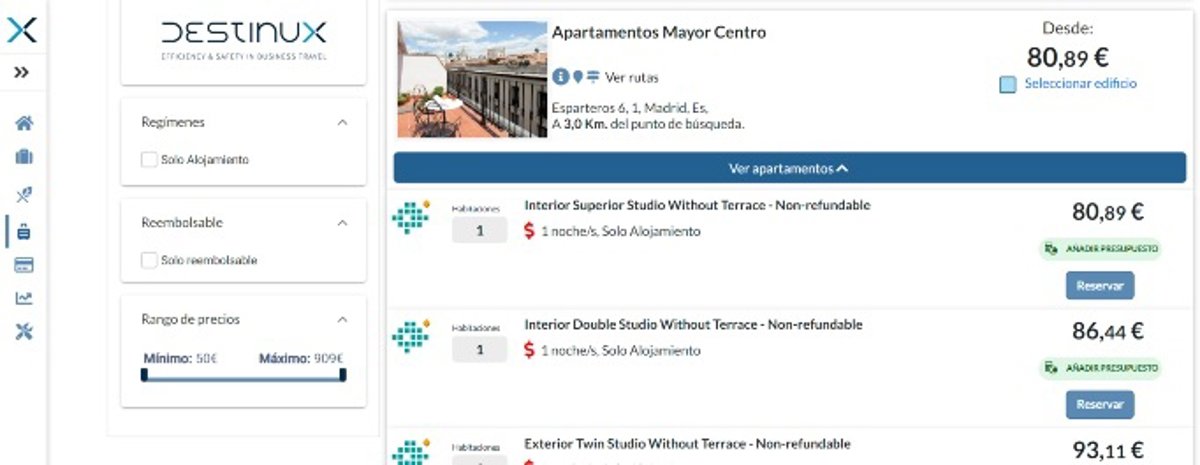Tap the minimum price slider handle
1200x465 pixels.
point(144,375)
